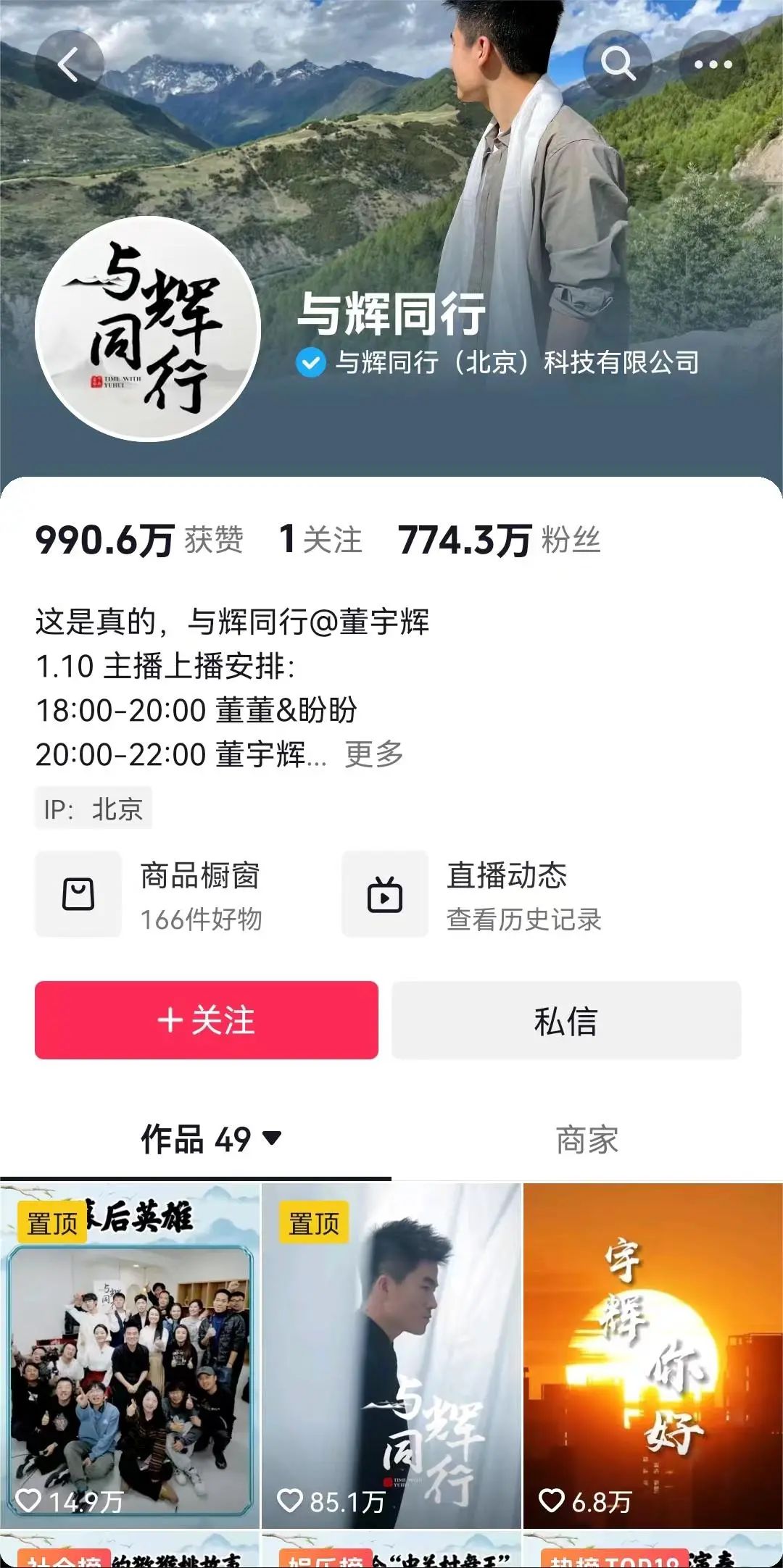Open 商品橱窗 with 166件好物

(x=150, y=895)
